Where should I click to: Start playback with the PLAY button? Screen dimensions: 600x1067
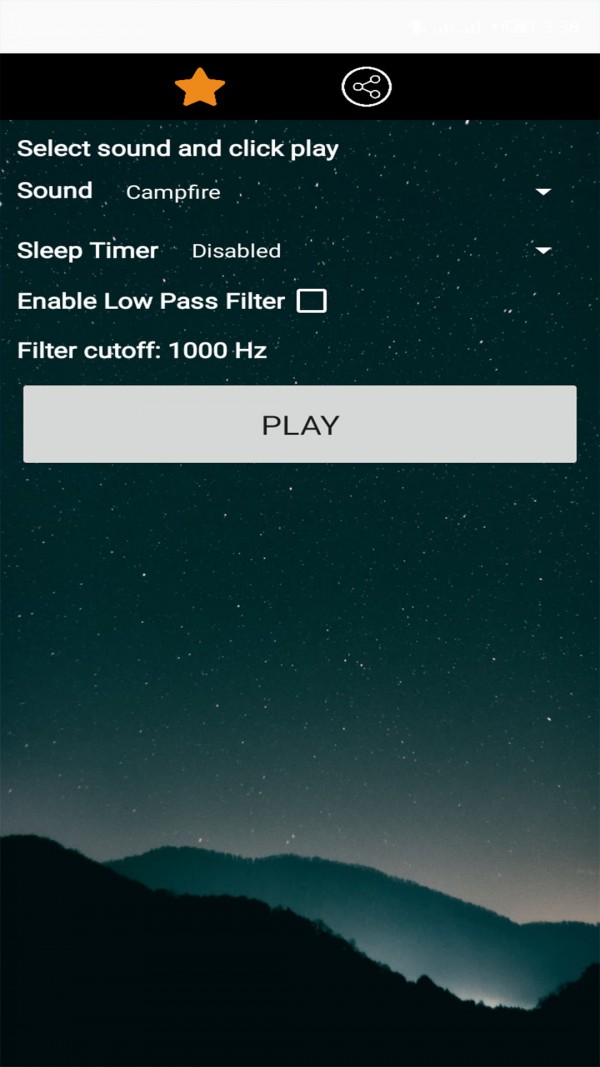(300, 425)
